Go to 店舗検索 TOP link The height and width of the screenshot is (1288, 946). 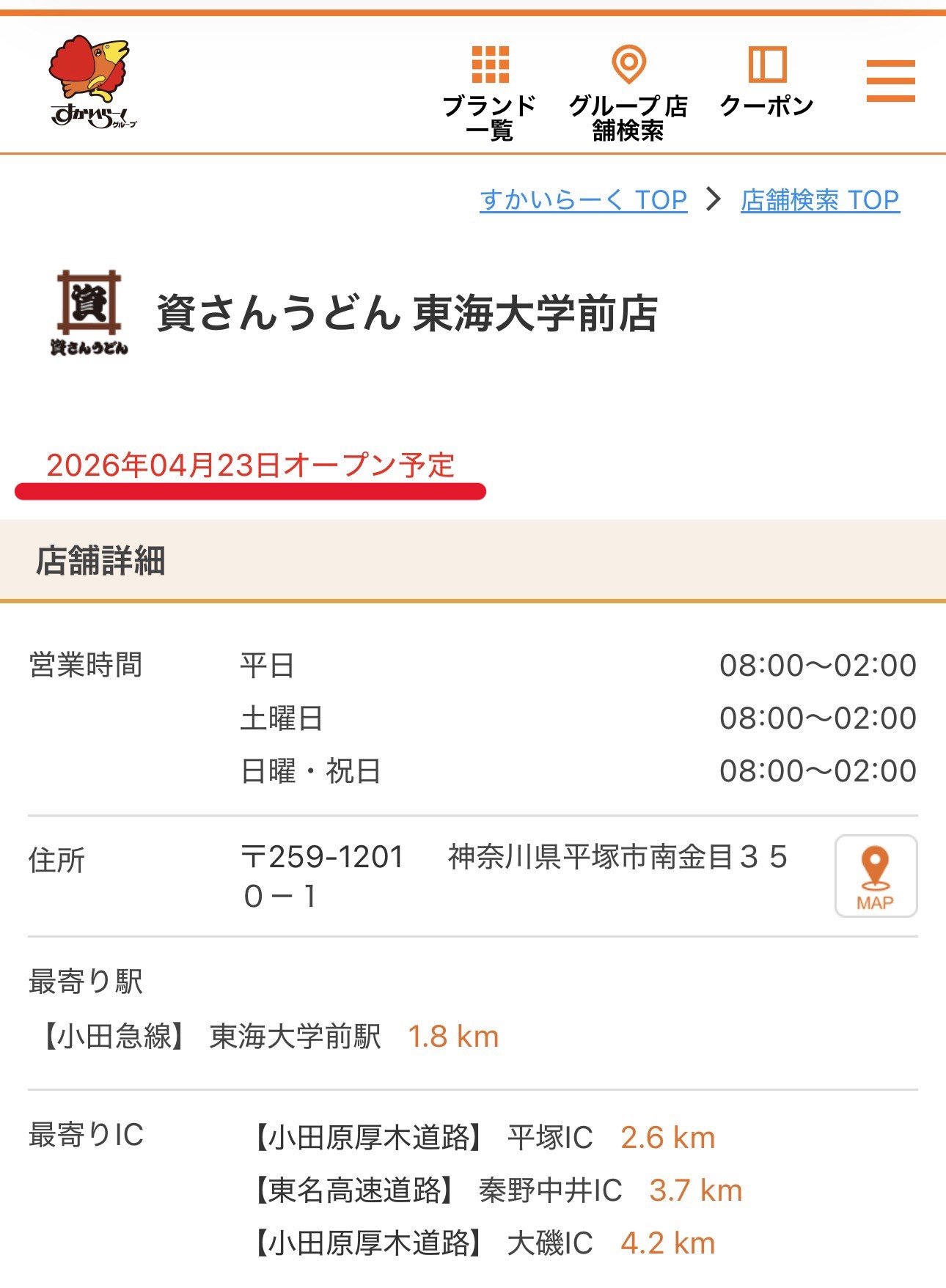(x=819, y=200)
